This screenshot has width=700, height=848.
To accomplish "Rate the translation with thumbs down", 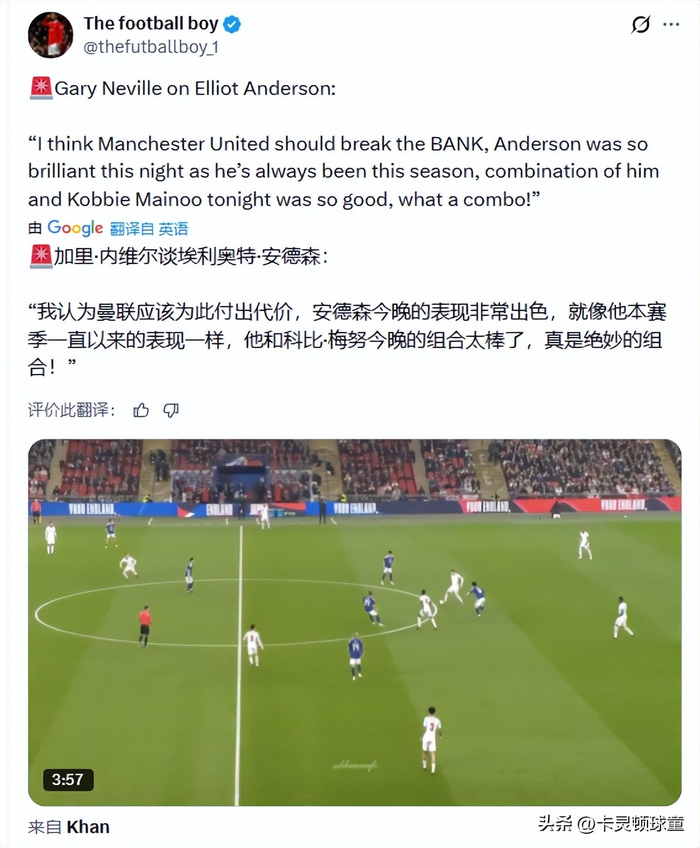I will pyautogui.click(x=171, y=410).
